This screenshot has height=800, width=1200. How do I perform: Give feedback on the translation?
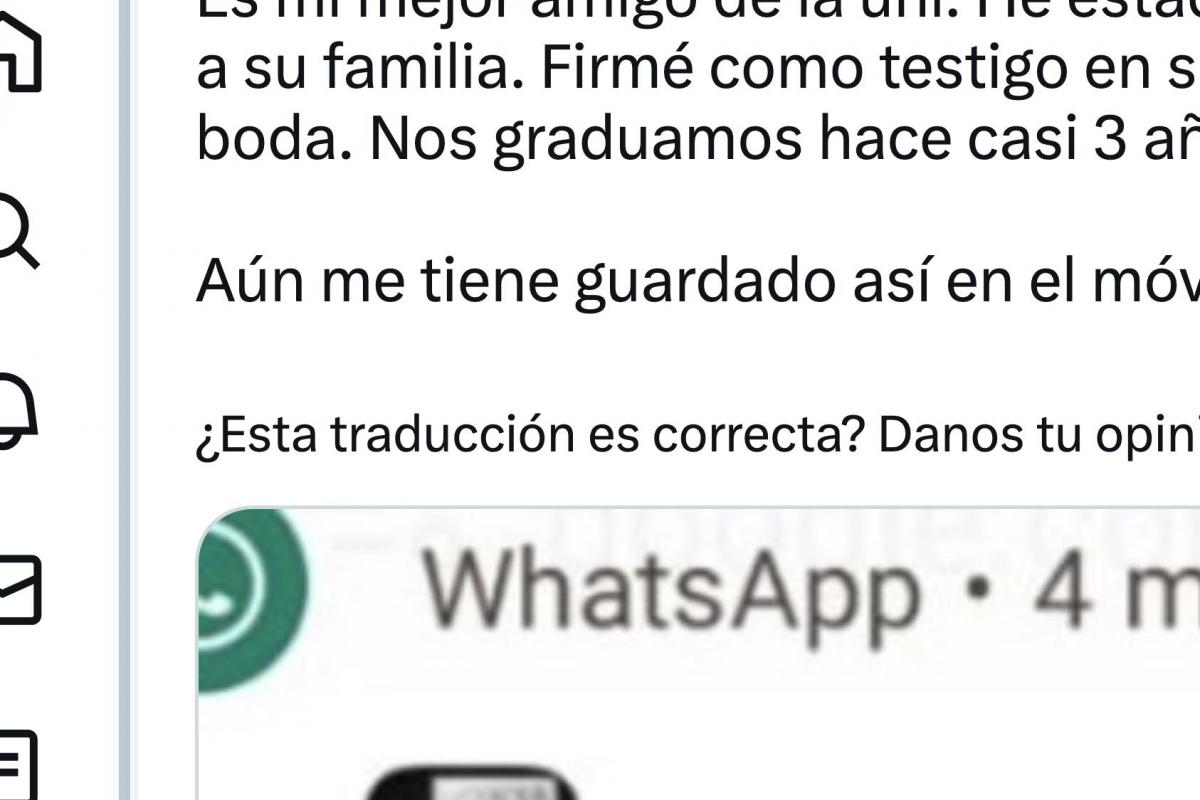point(1038,437)
